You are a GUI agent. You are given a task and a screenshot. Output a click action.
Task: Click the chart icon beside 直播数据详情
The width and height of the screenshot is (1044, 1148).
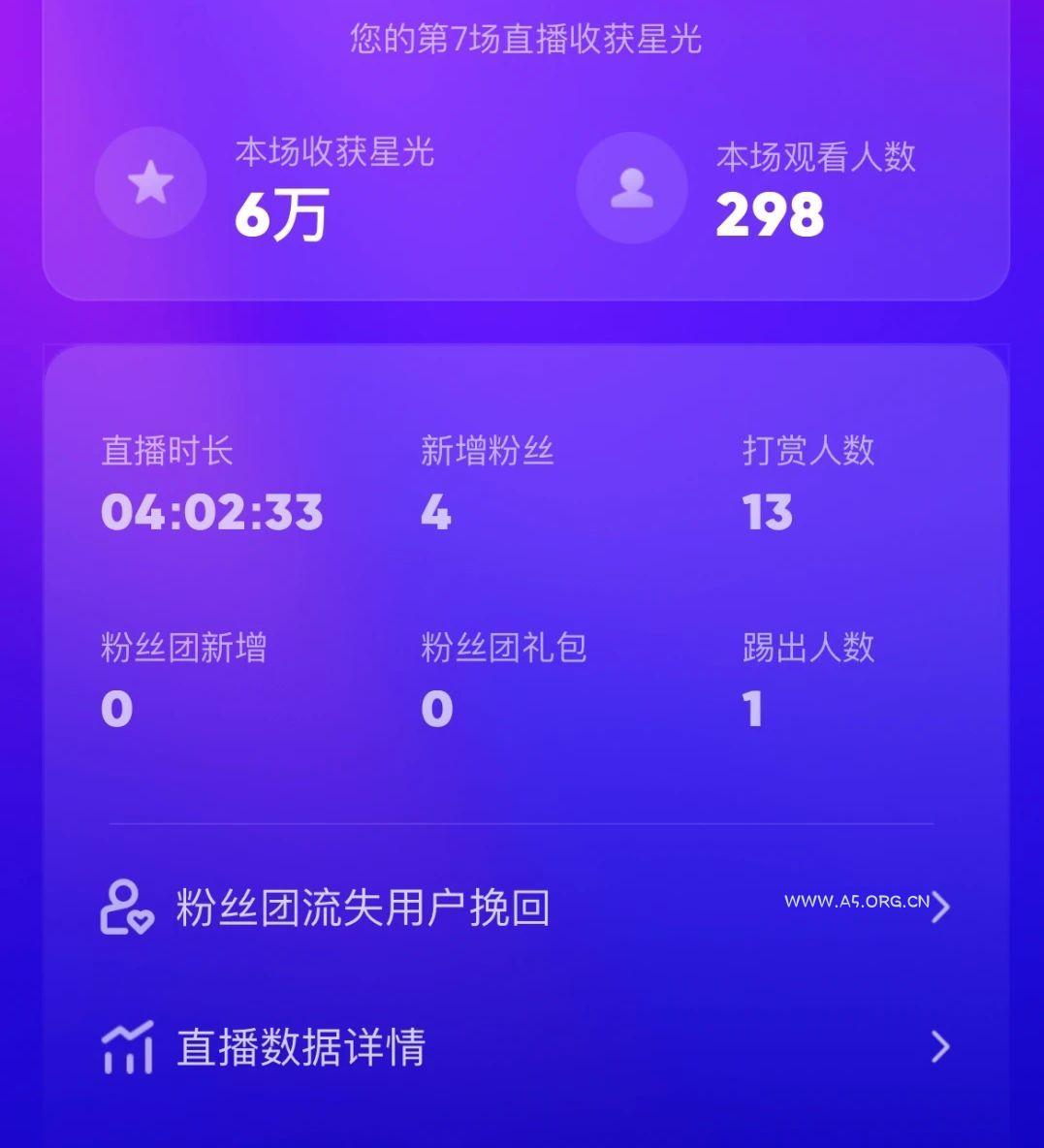127,1047
